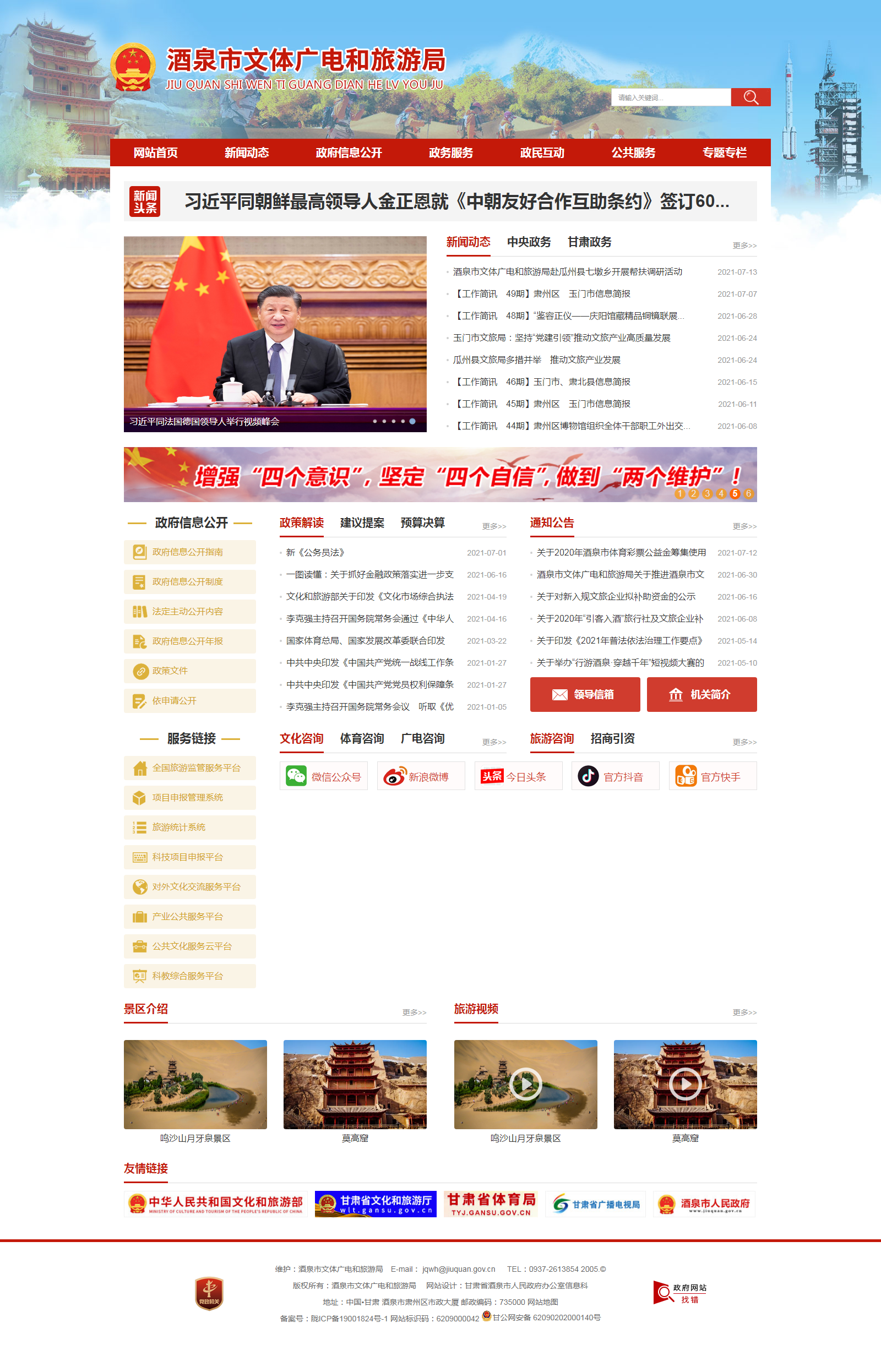The height and width of the screenshot is (1372, 881).
Task: Play the 莫高窟 tourism video
Action: pos(684,1084)
